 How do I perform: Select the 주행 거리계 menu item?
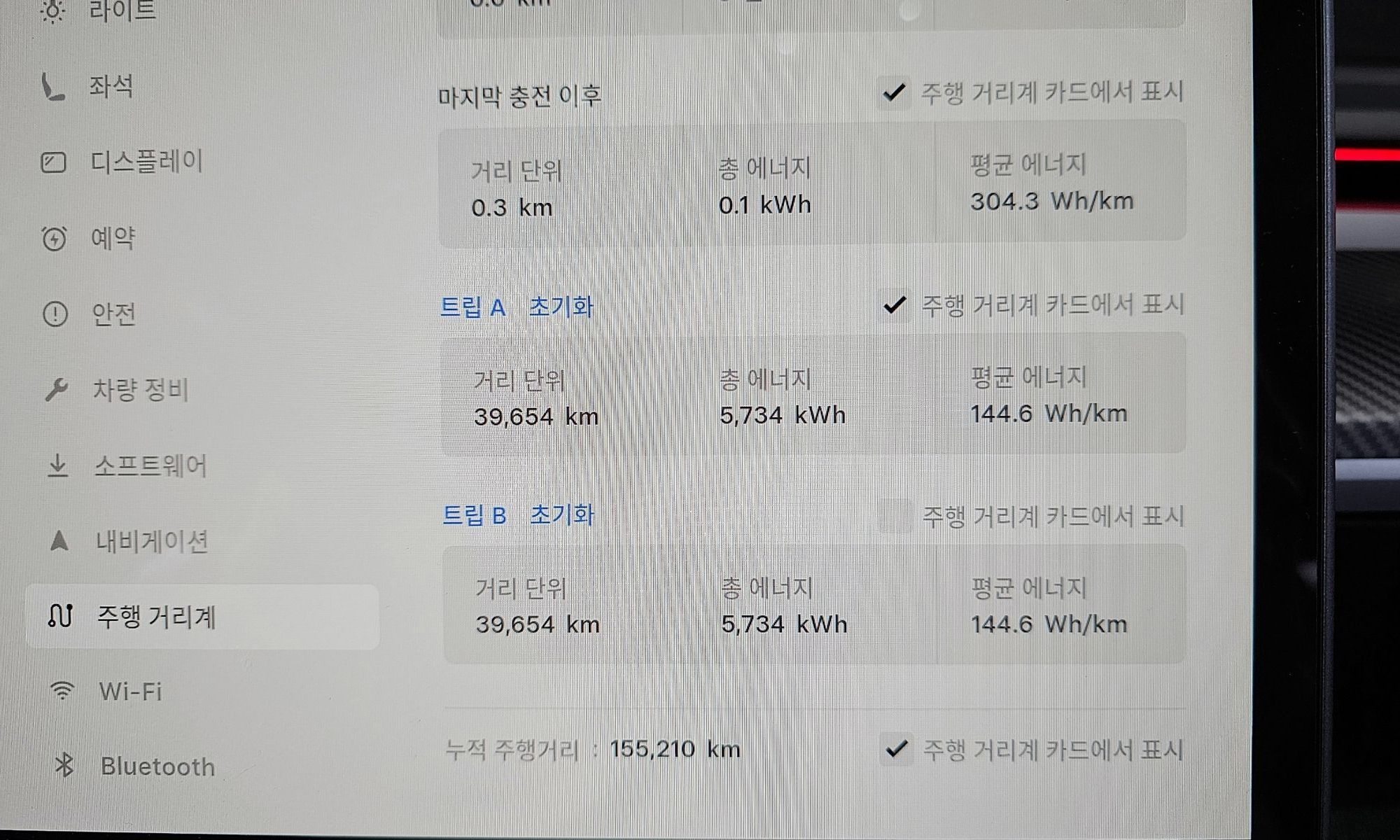tap(155, 617)
